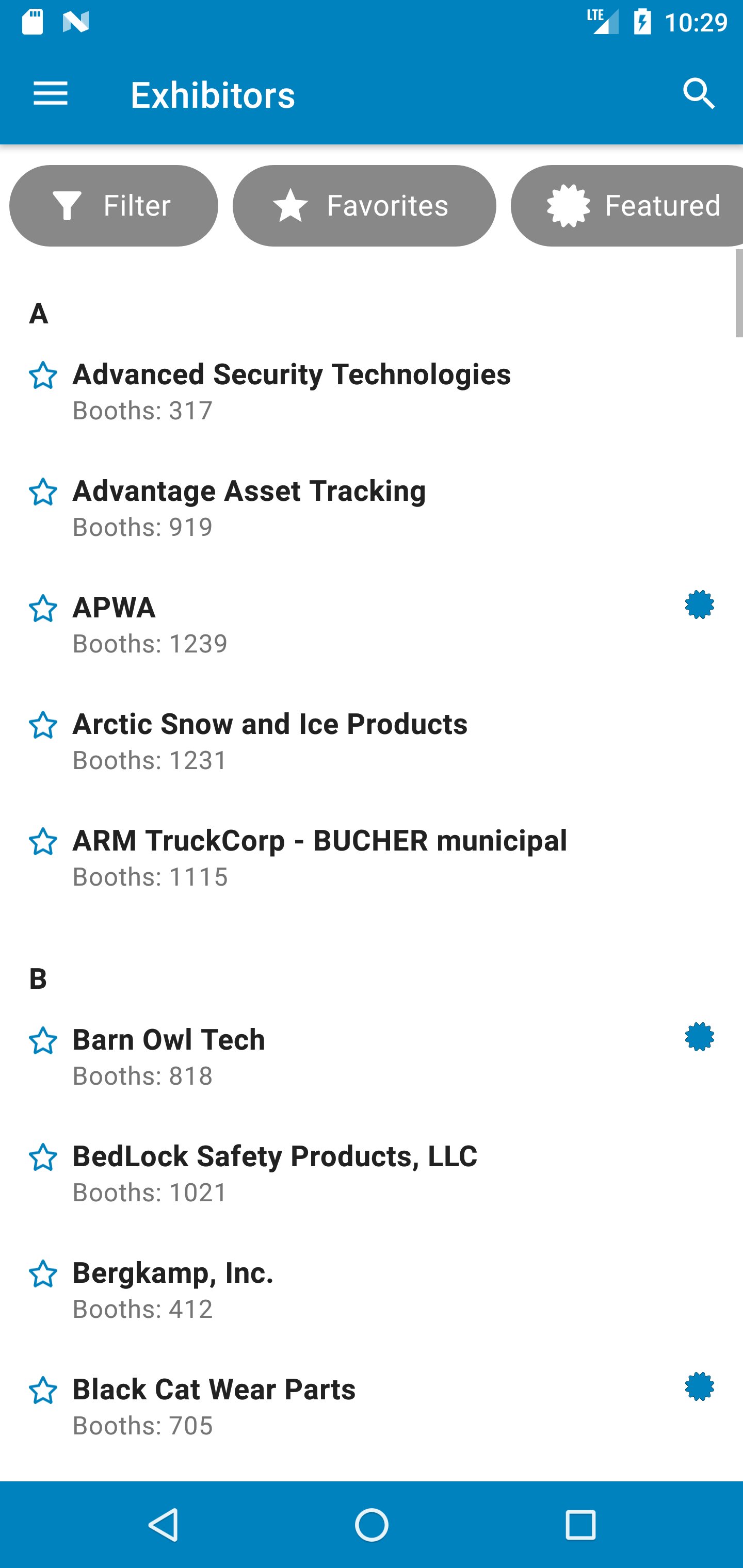Show only Favorites exhibitors

pos(364,206)
